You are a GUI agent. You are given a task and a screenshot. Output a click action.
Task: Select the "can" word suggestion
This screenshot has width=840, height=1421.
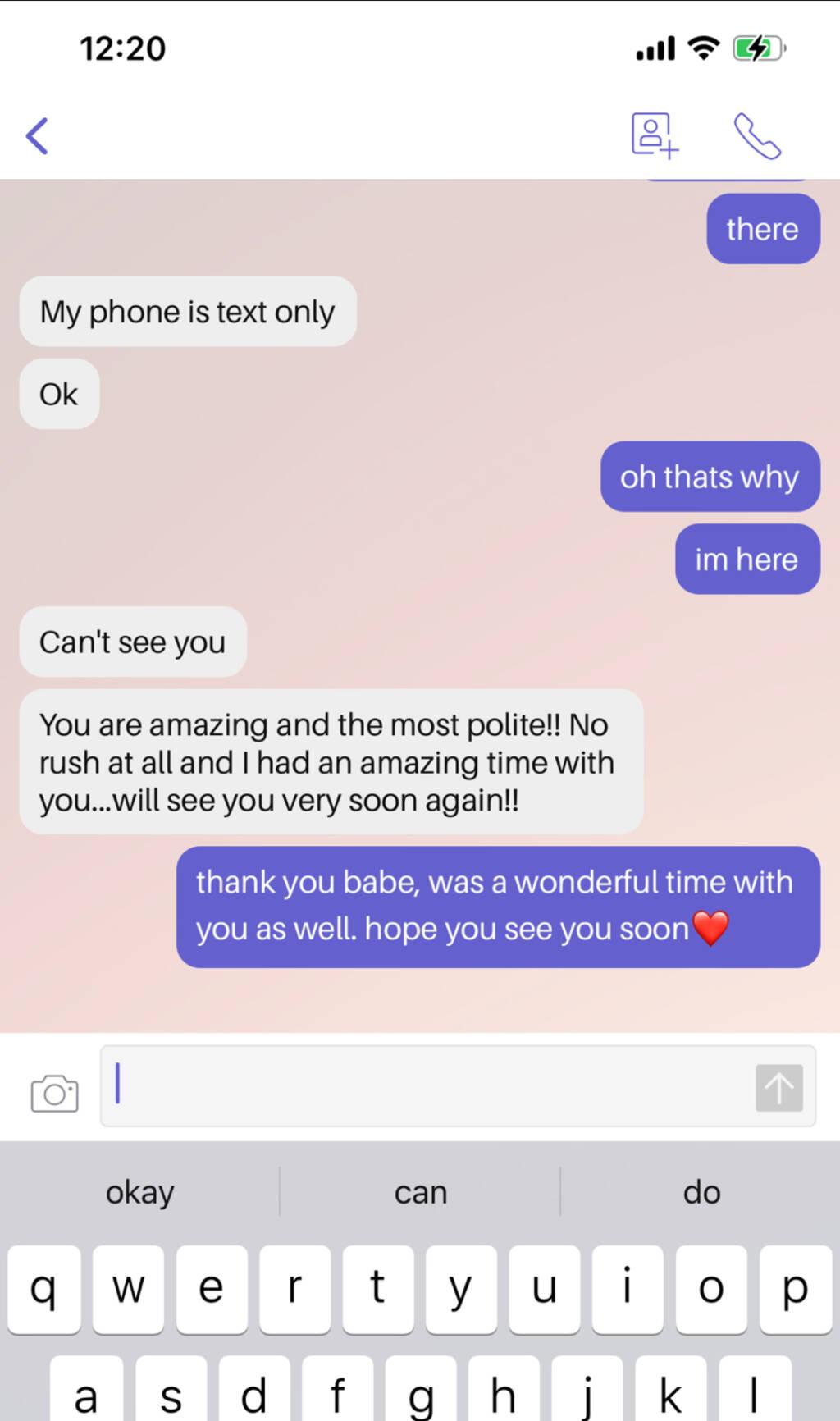[x=420, y=1192]
